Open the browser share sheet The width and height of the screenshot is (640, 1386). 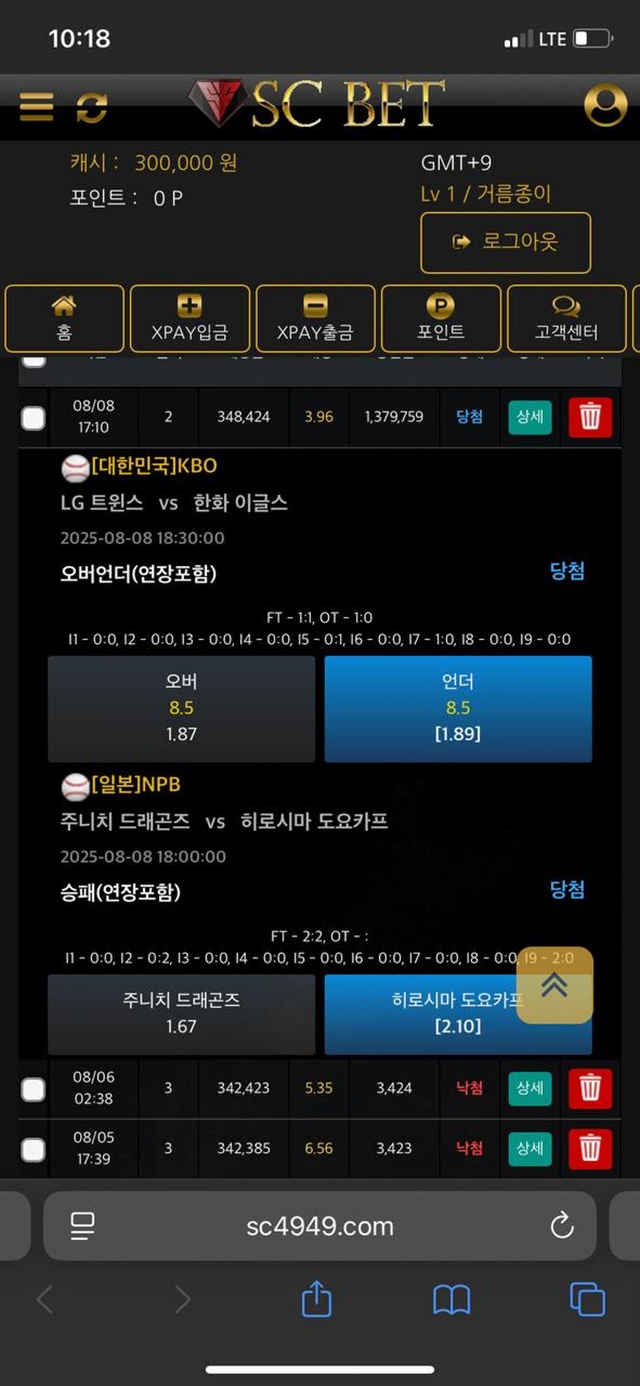click(316, 1299)
